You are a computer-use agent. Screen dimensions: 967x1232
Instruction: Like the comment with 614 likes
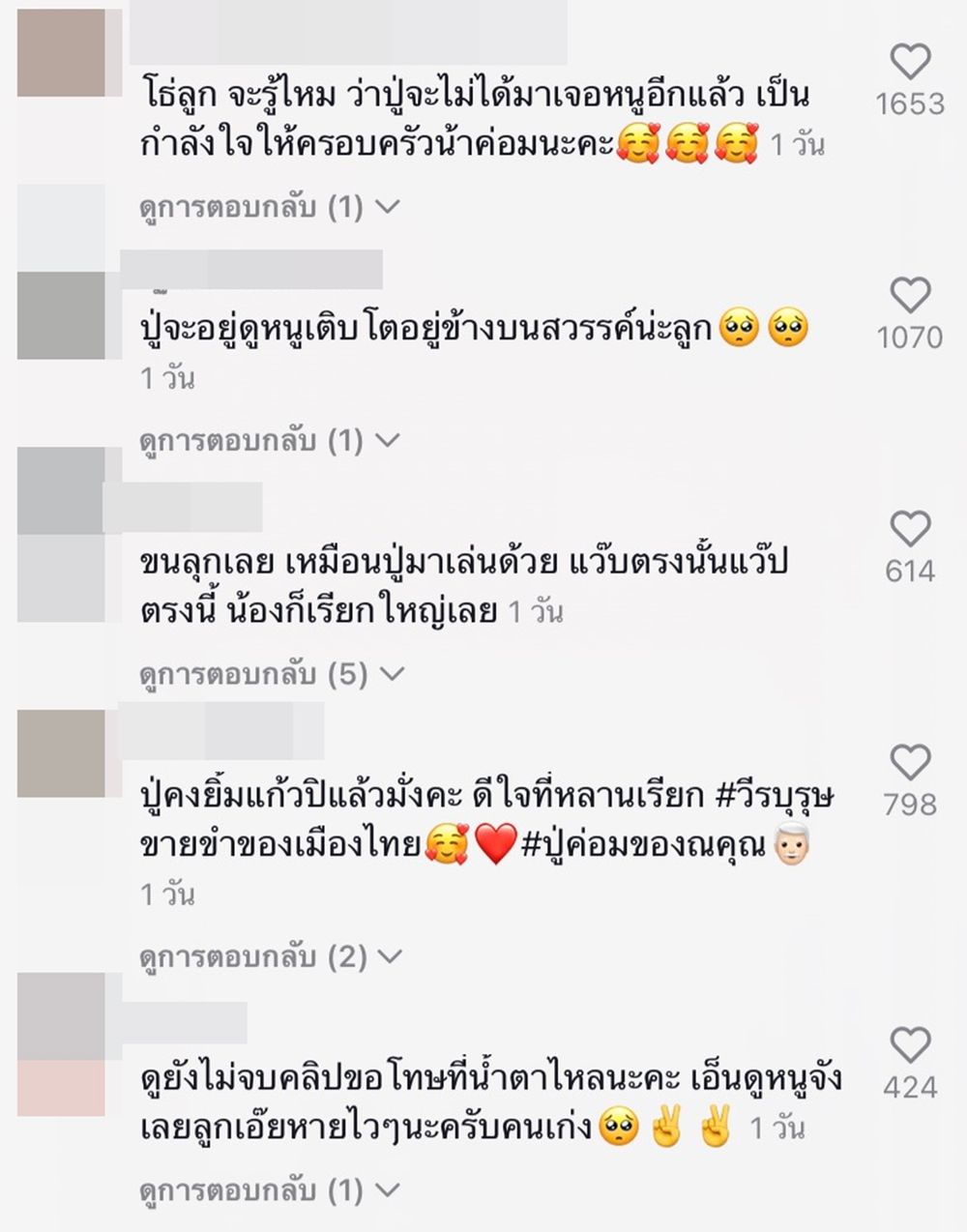pyautogui.click(x=910, y=530)
